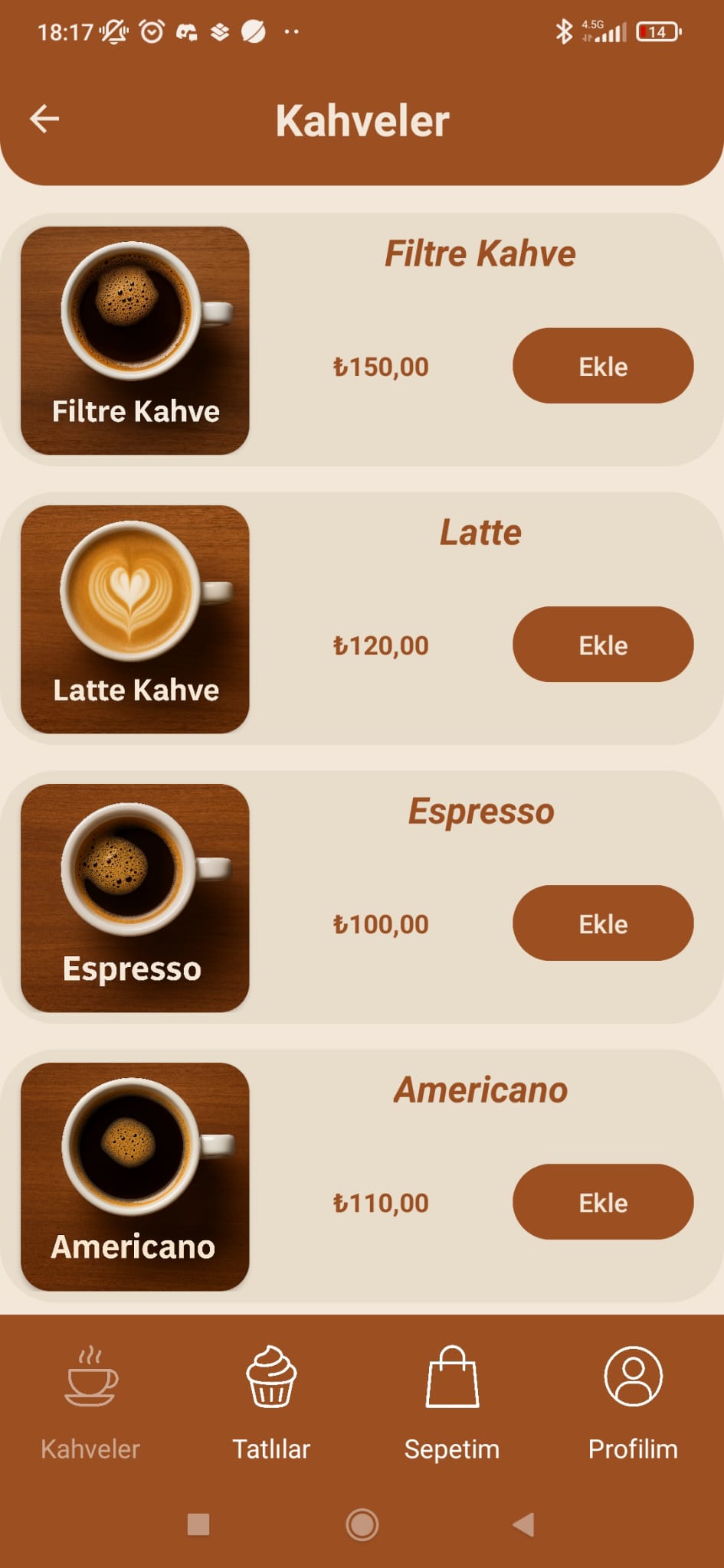Tap the system home button
The height and width of the screenshot is (1568, 724).
pyautogui.click(x=362, y=1524)
